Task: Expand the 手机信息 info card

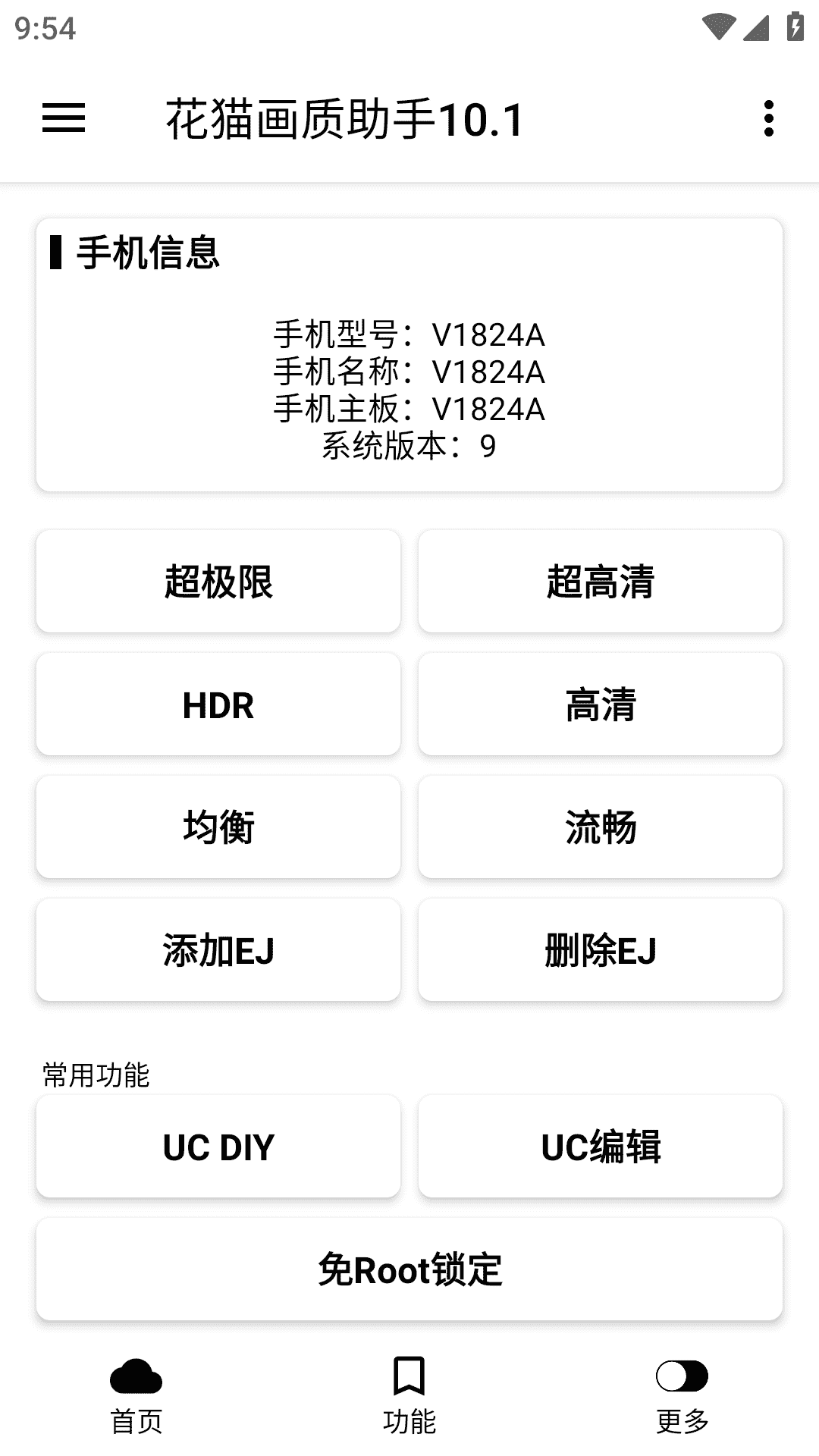Action: pyautogui.click(x=409, y=353)
